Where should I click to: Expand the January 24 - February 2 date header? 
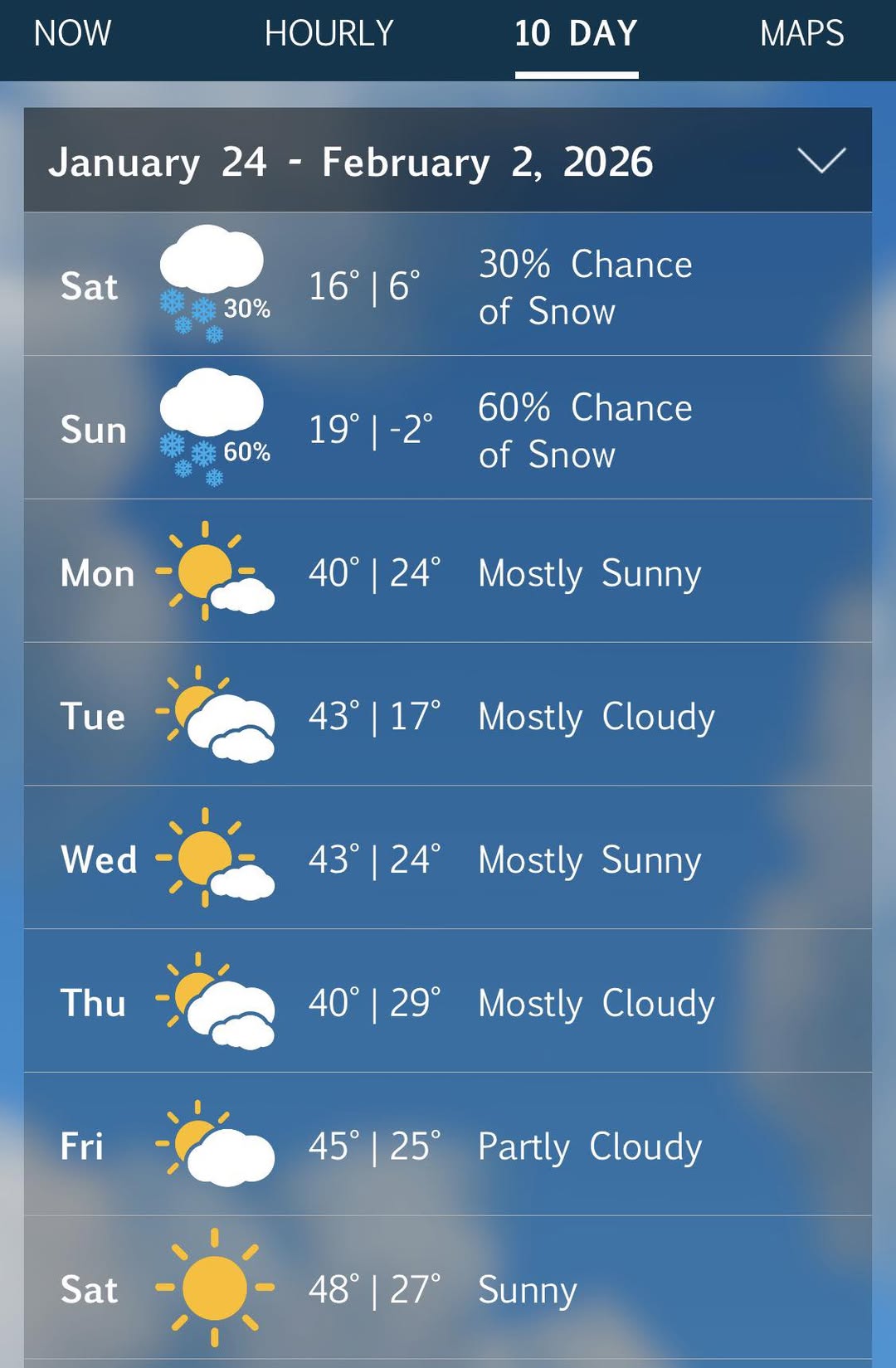point(821,160)
